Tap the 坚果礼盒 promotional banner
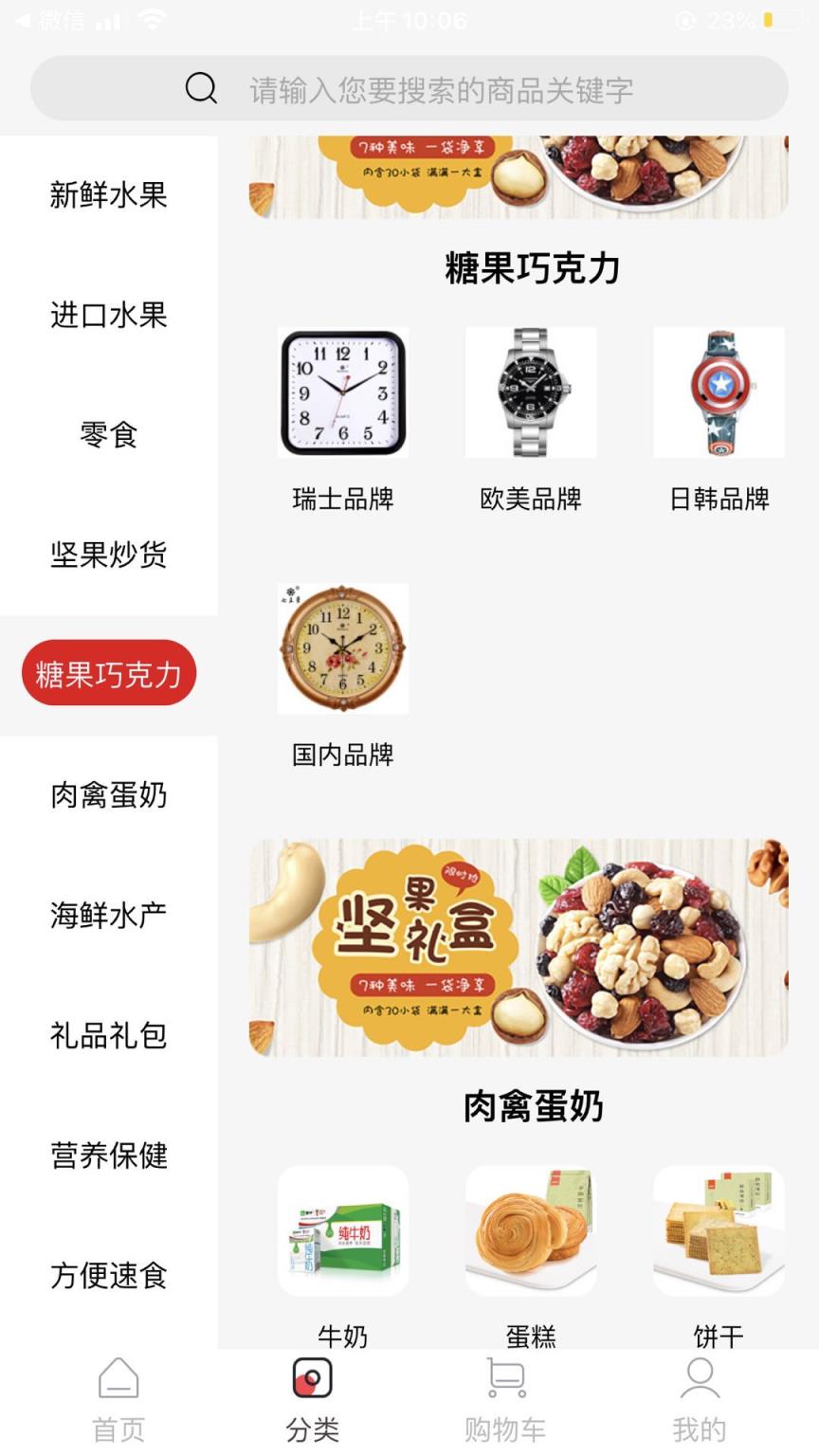 click(x=518, y=948)
